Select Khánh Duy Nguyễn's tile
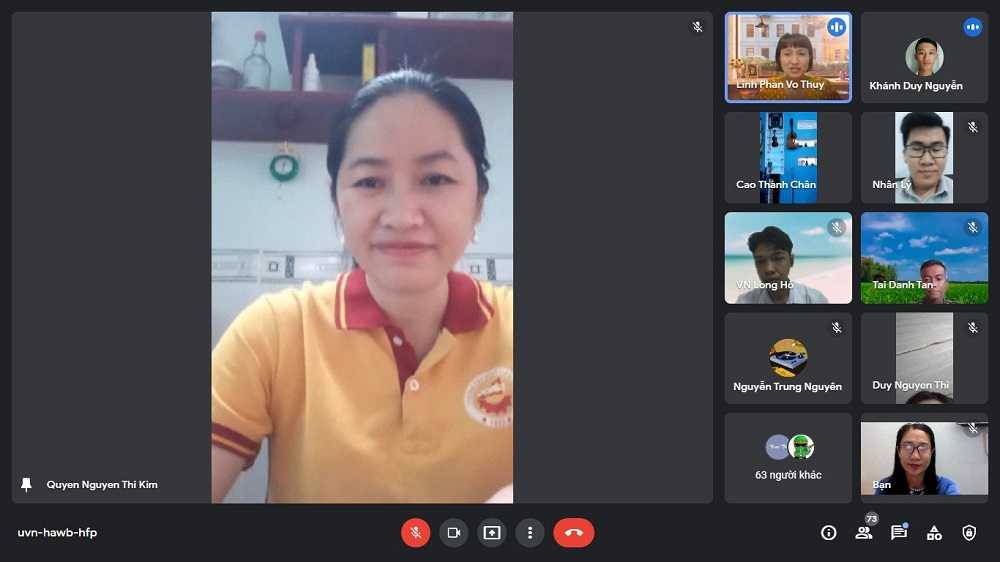1000x562 pixels. point(924,57)
